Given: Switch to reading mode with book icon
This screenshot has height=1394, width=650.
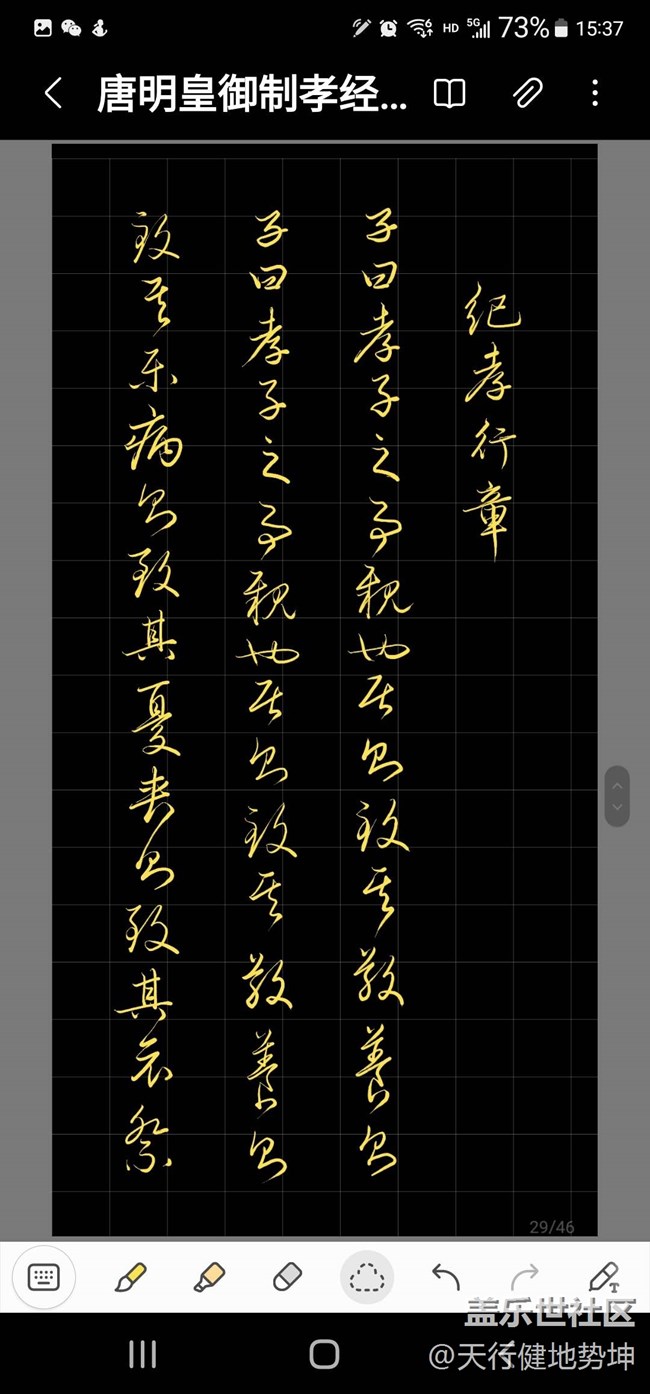Looking at the screenshot, I should [449, 94].
